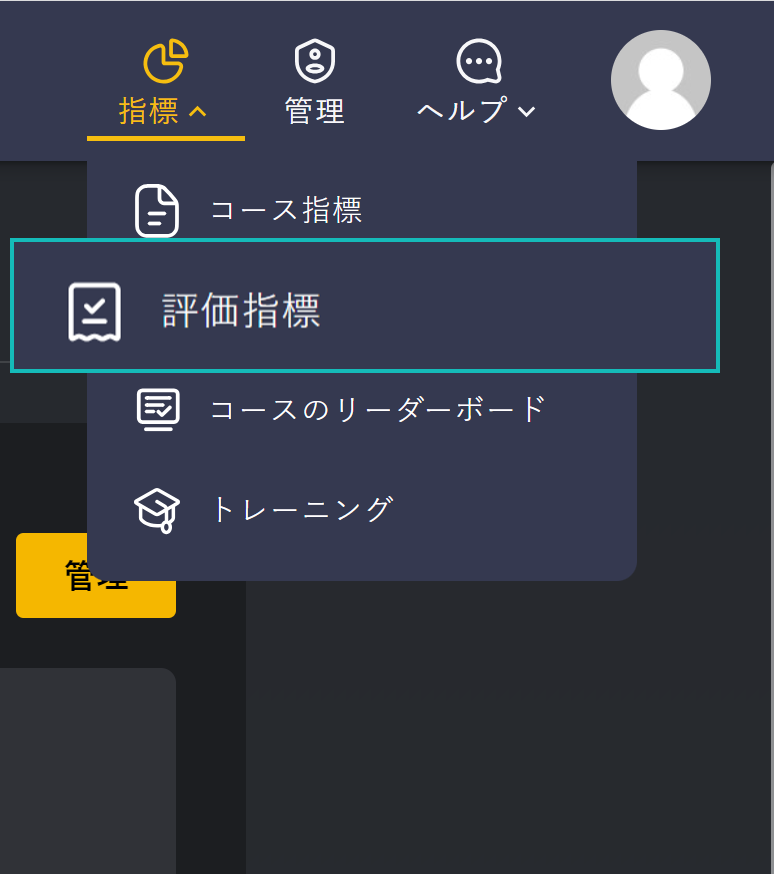Choose トレーニング from the dropdown

click(x=300, y=509)
